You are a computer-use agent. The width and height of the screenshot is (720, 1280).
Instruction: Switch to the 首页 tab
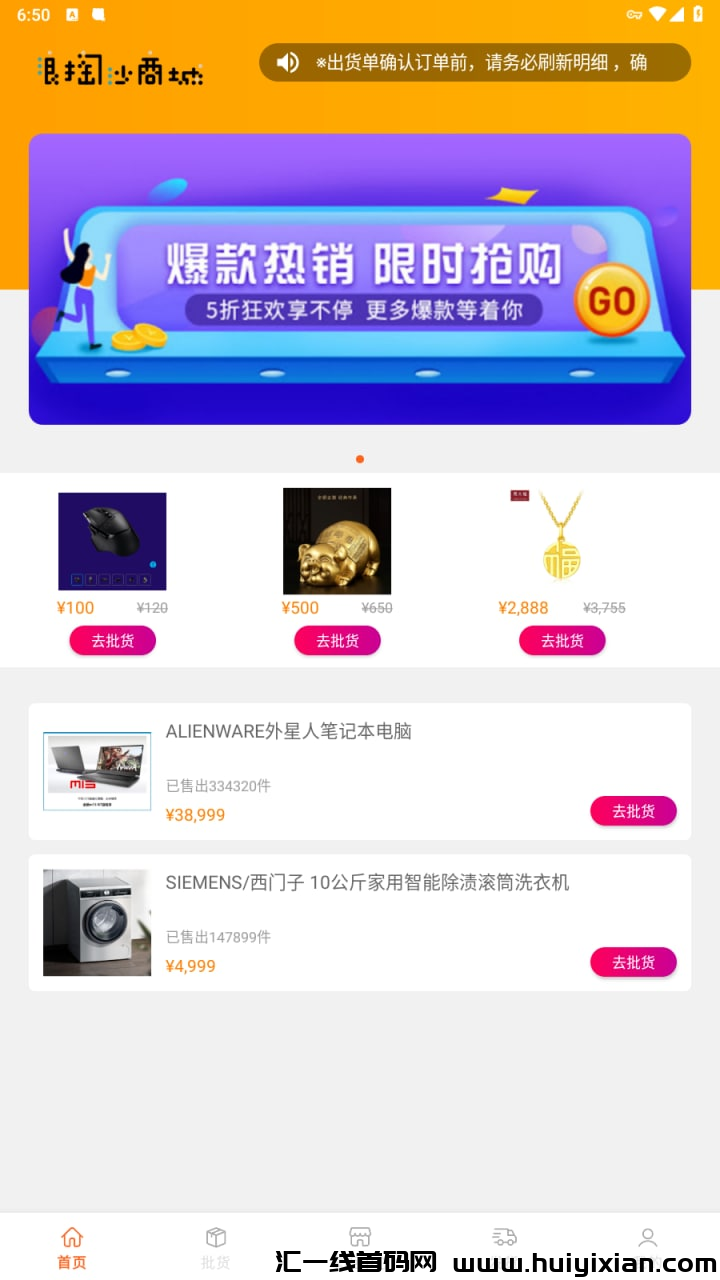71,1245
